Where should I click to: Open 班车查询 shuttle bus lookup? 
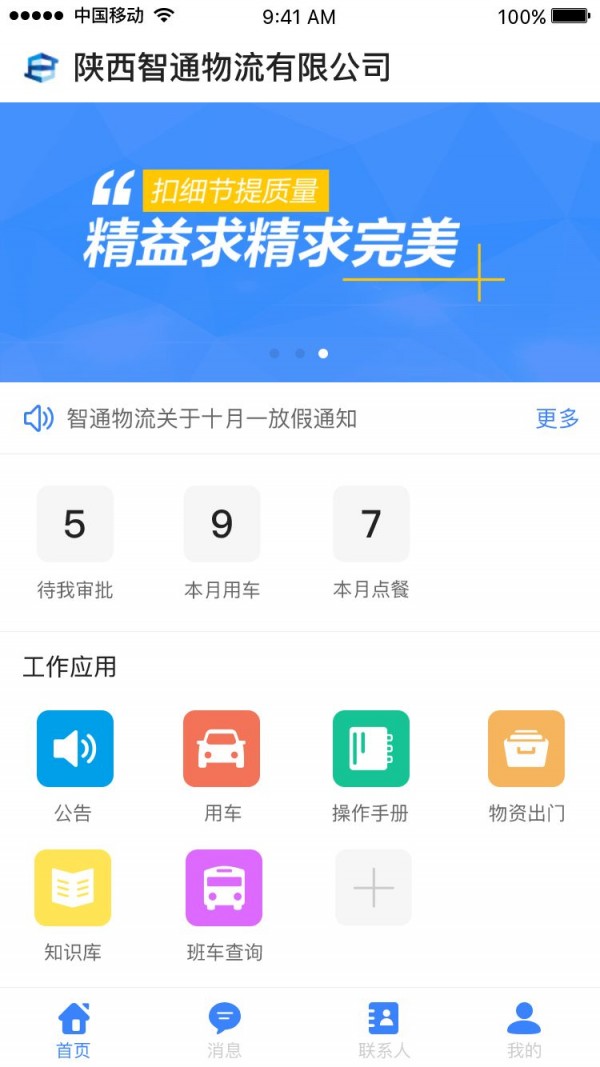click(224, 888)
